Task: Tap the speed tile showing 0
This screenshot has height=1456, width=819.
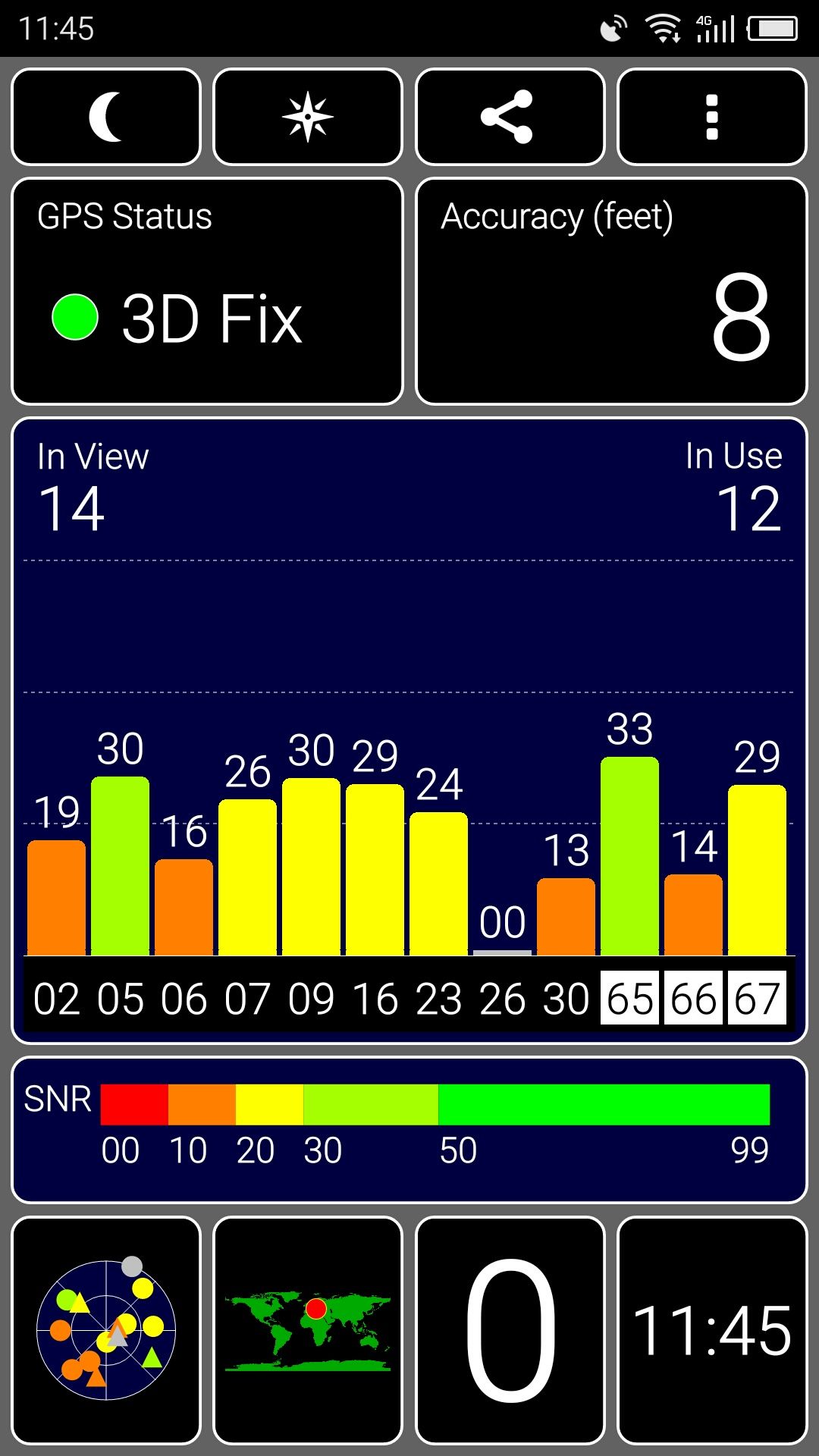Action: pos(510,1330)
